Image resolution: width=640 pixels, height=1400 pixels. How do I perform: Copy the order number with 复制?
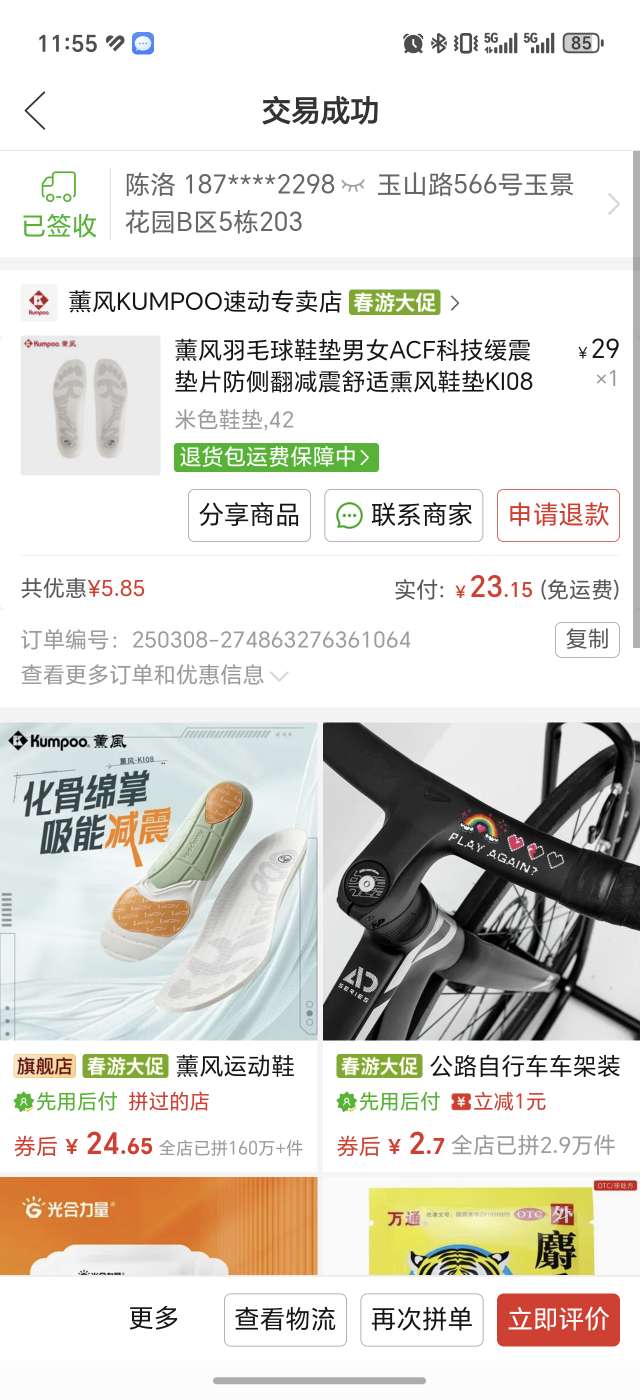587,639
